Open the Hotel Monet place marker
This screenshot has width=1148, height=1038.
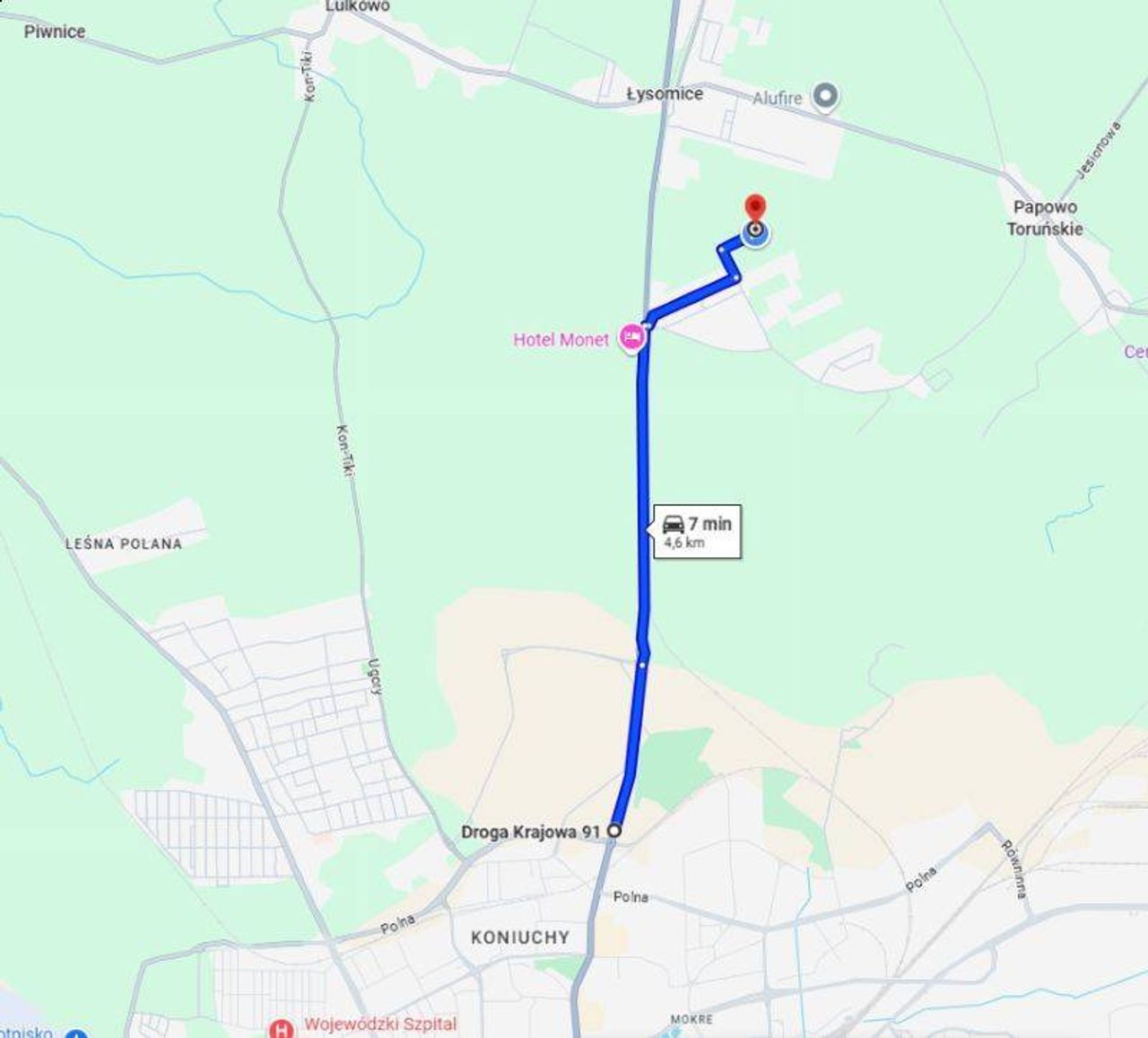point(633,337)
